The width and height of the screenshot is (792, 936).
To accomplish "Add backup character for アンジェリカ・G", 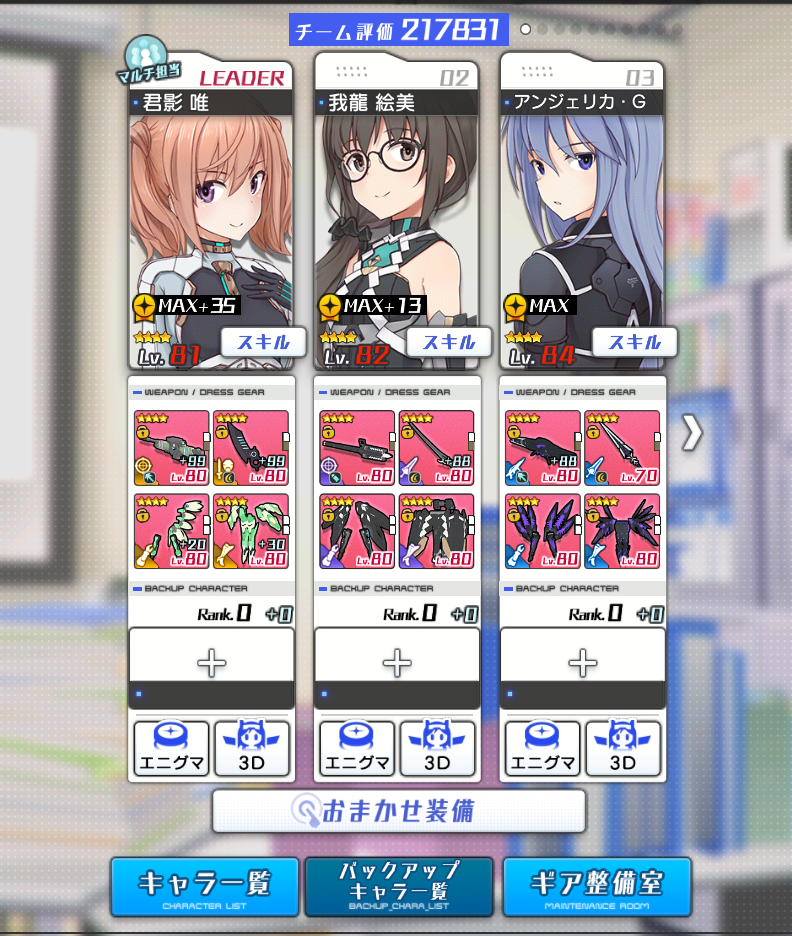I will click(x=583, y=663).
